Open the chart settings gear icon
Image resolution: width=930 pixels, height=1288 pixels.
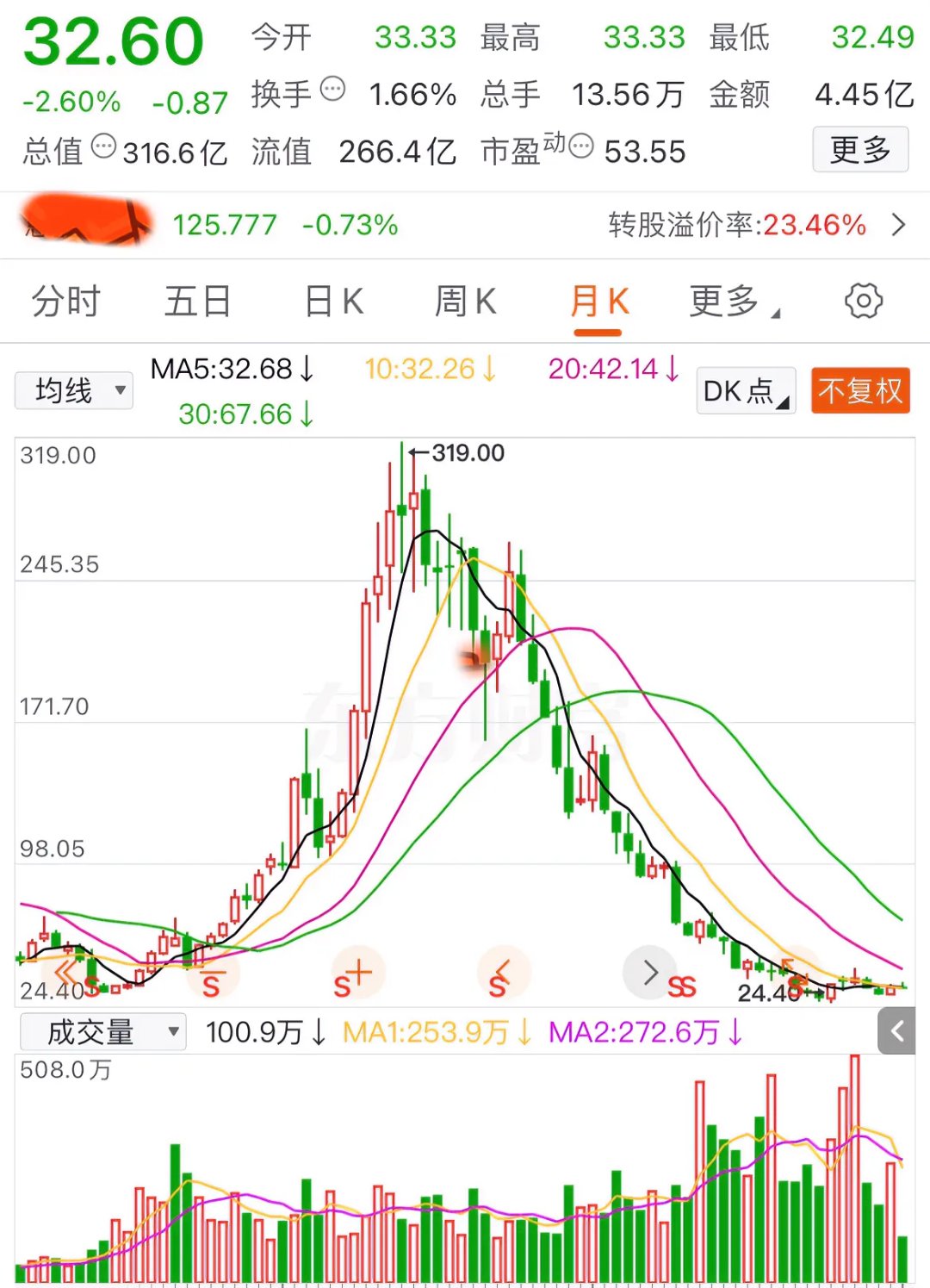click(x=865, y=301)
